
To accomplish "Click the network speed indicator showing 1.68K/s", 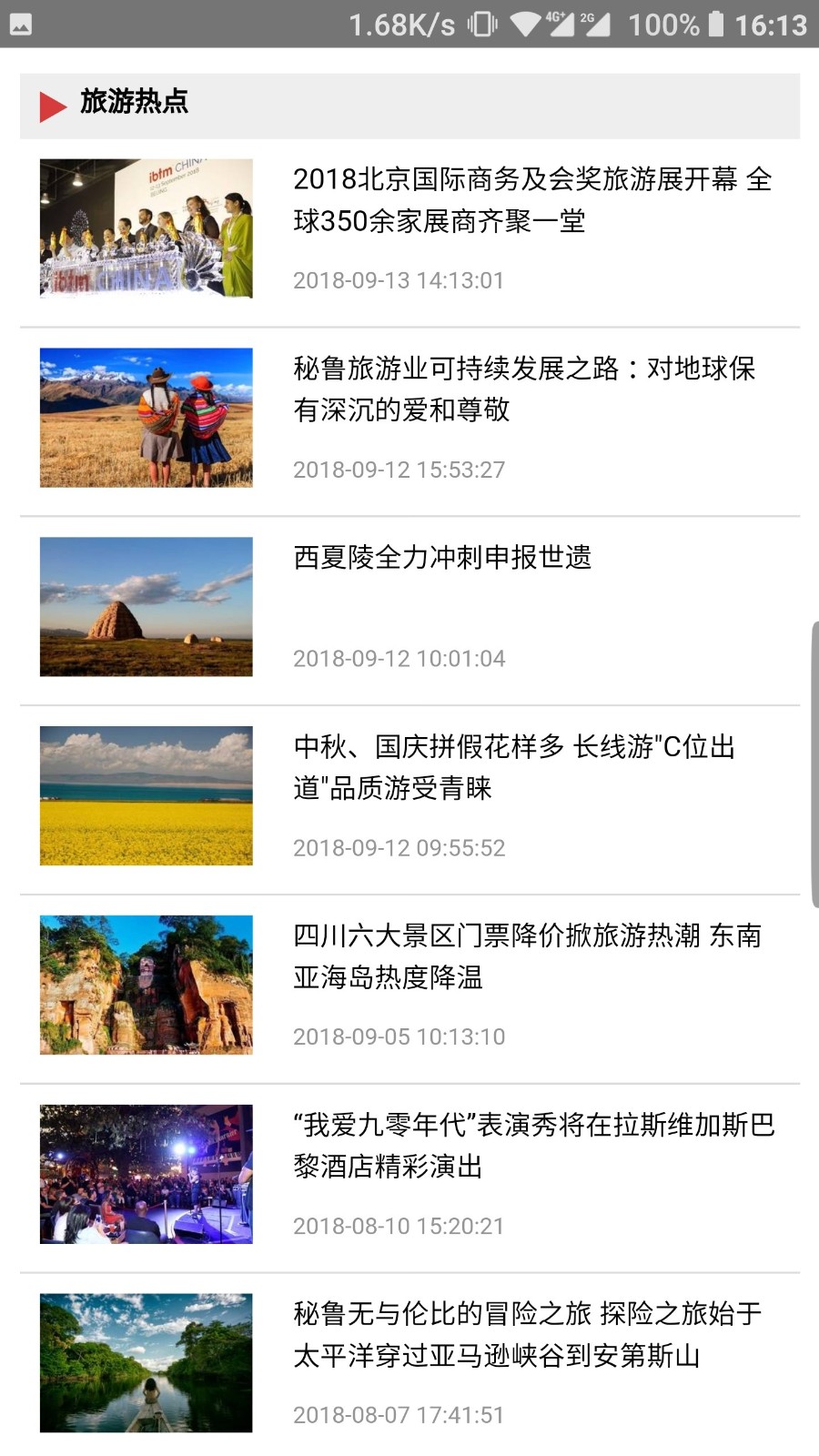I will pyautogui.click(x=393, y=25).
